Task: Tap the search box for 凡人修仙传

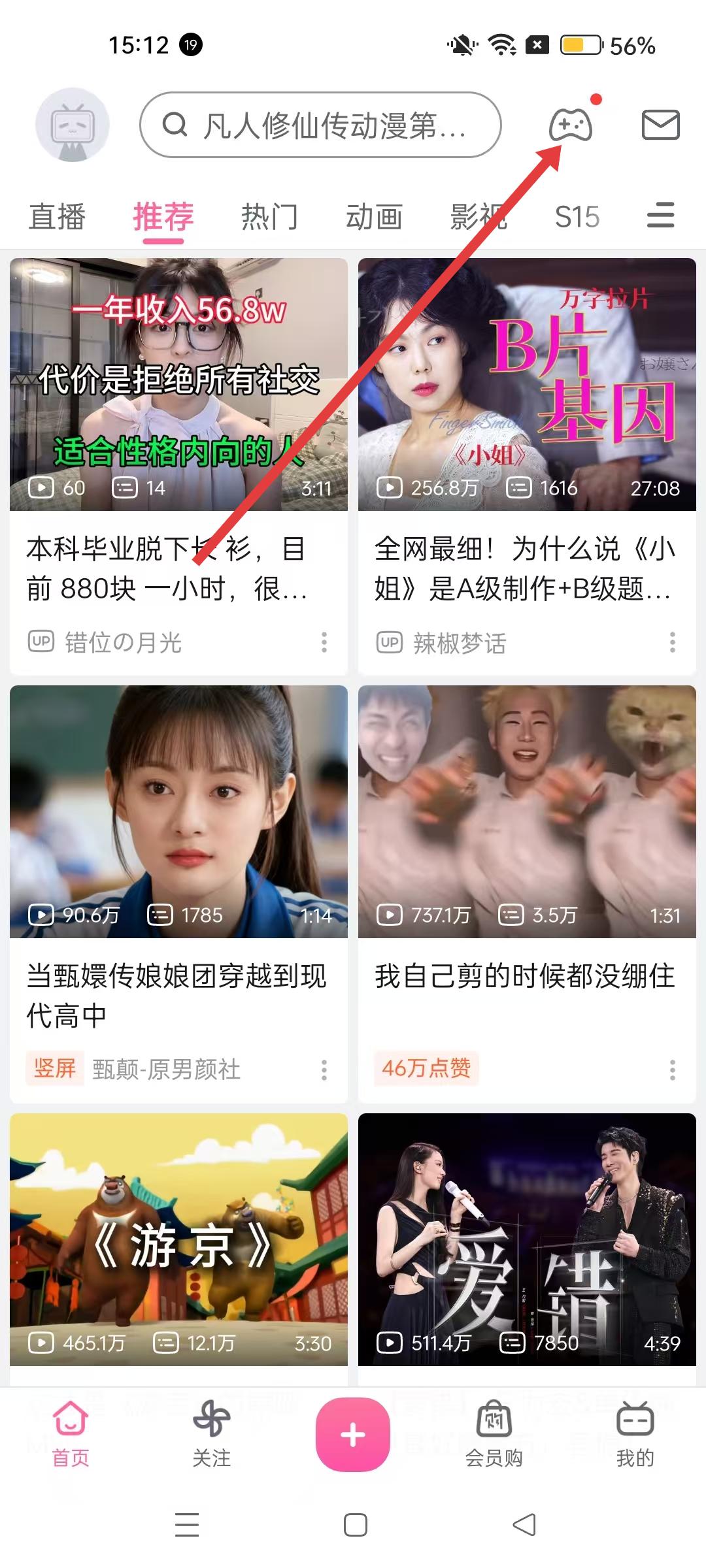Action: point(320,125)
